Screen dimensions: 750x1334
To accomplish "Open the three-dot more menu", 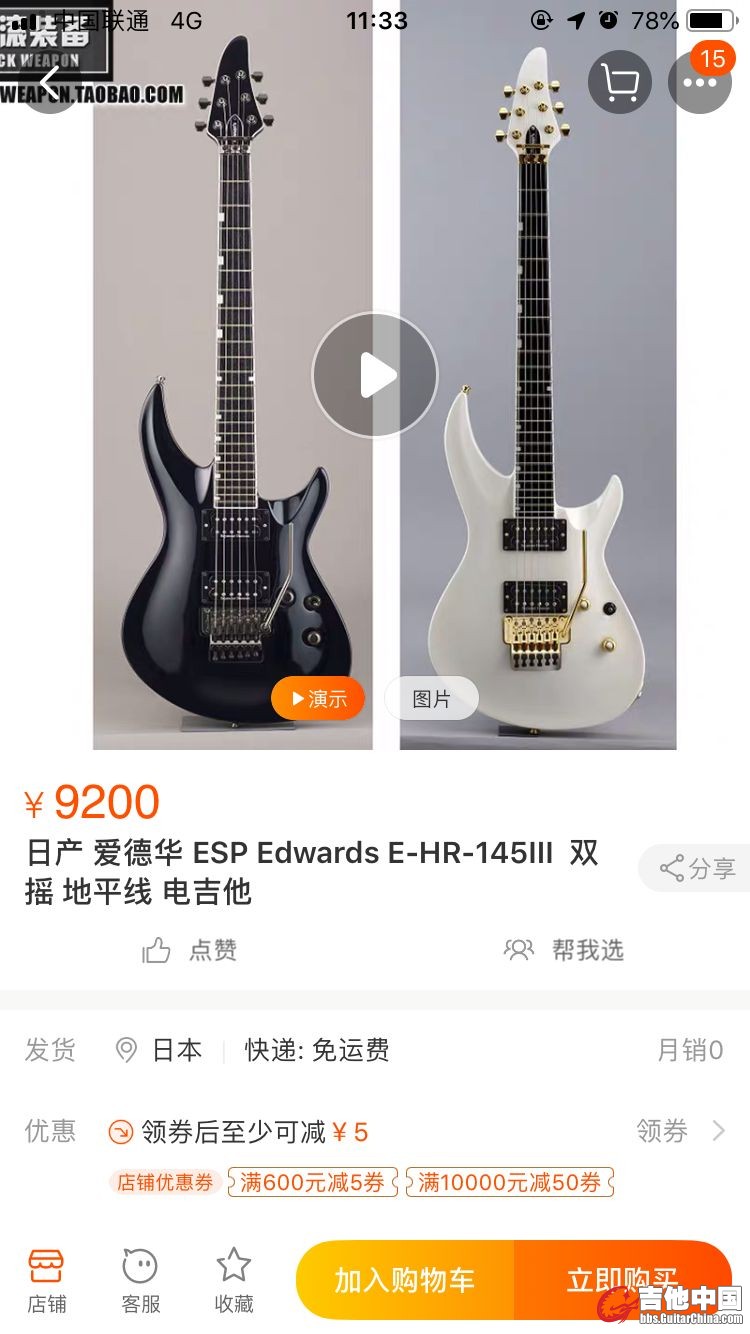I will click(x=700, y=82).
